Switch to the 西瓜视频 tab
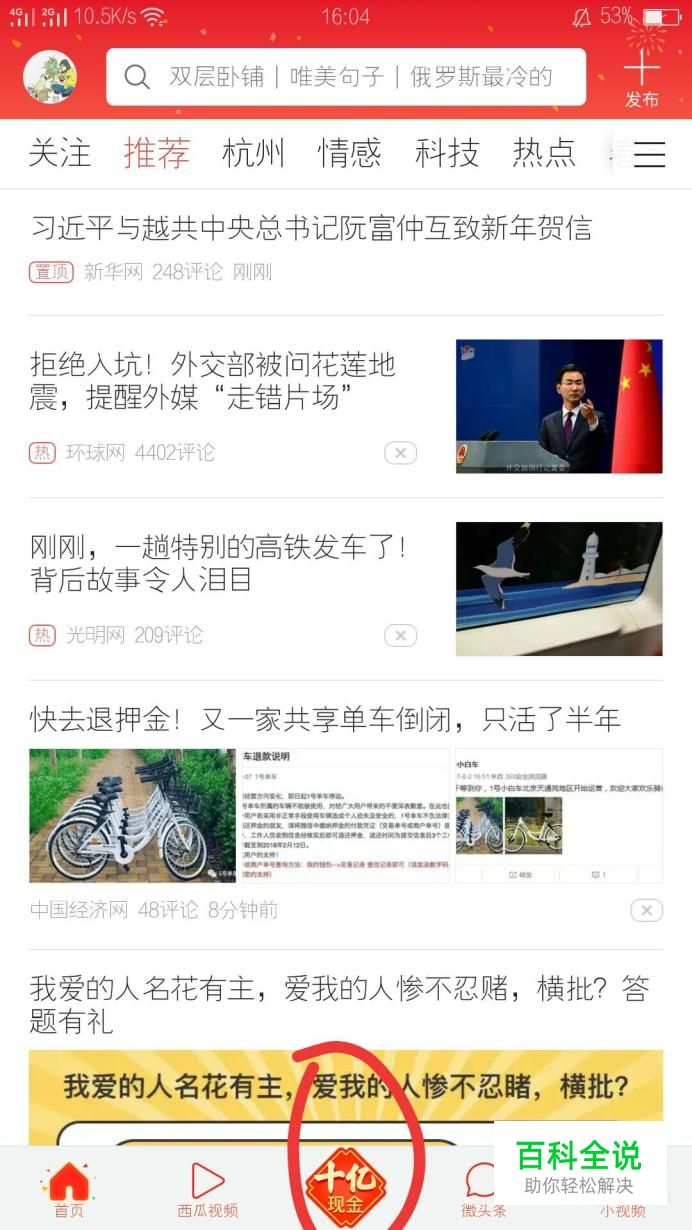 [207, 1189]
